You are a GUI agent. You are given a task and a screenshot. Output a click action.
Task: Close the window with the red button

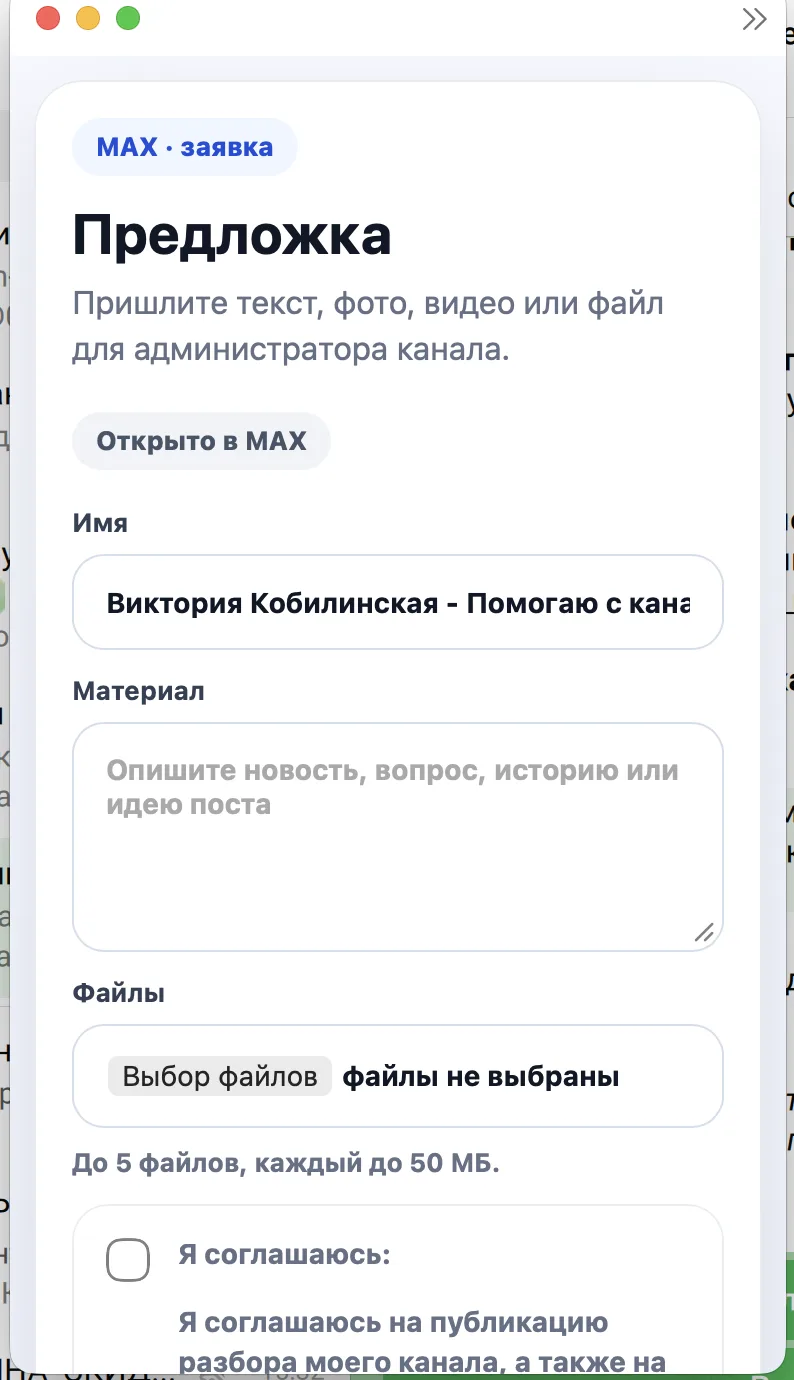tap(47, 18)
